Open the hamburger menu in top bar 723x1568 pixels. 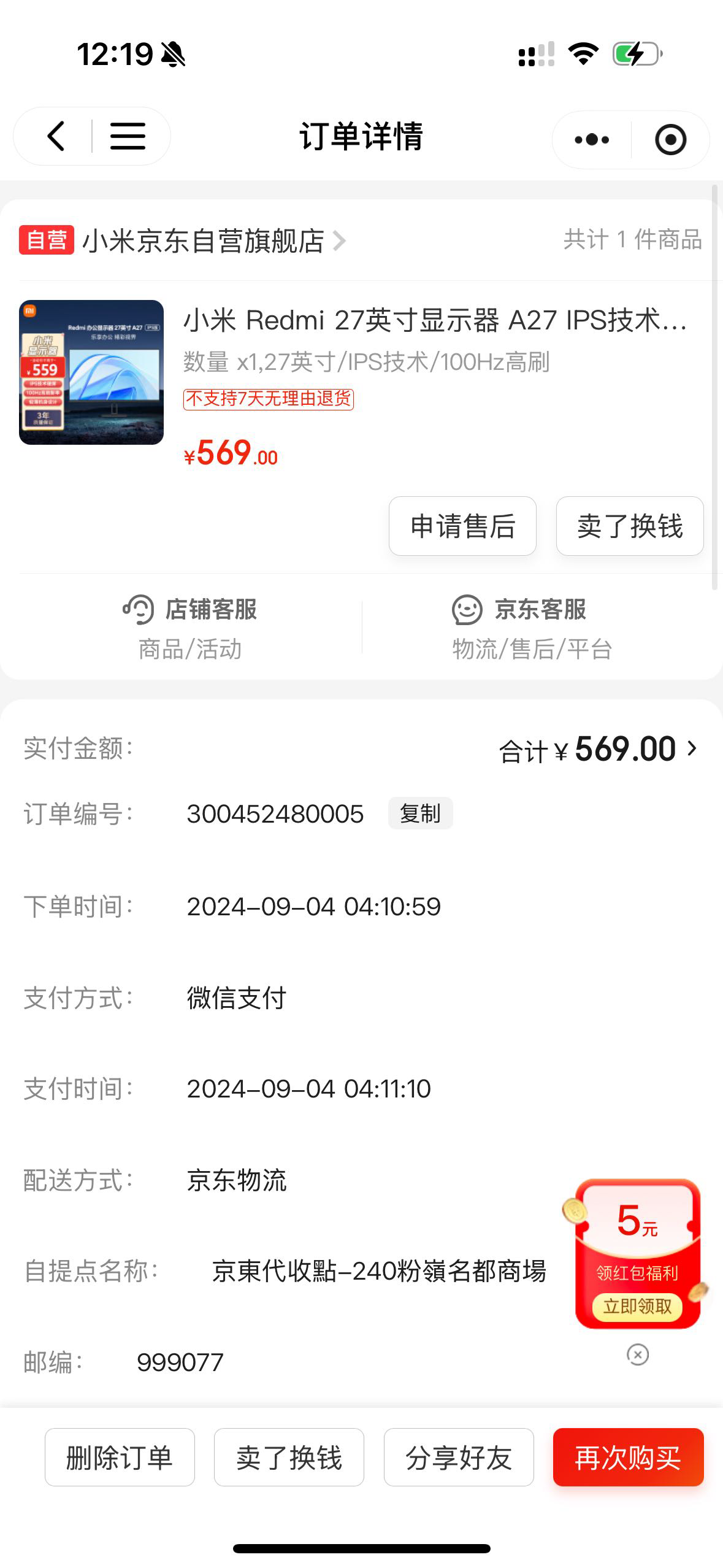[x=128, y=137]
